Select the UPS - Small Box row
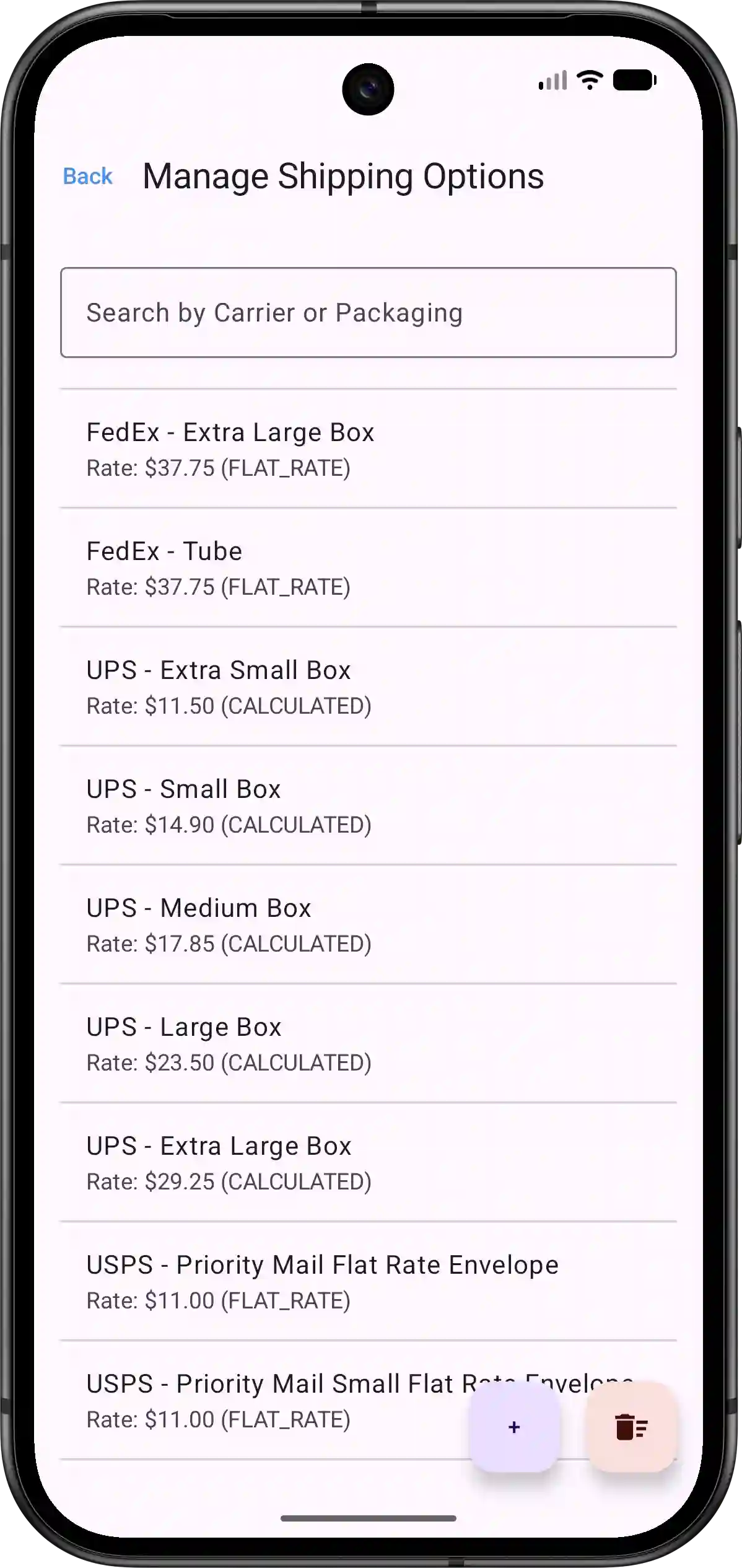The image size is (742, 1568). point(368,805)
